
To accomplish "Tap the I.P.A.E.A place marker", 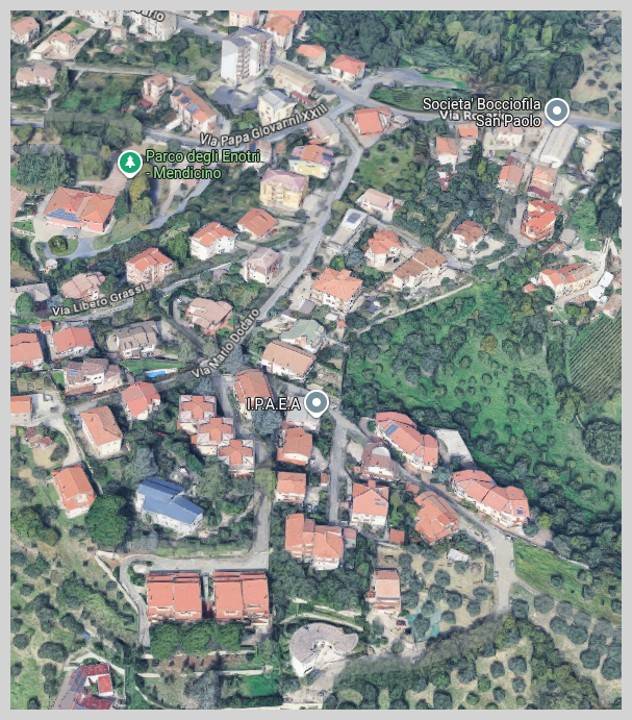I will (317, 404).
